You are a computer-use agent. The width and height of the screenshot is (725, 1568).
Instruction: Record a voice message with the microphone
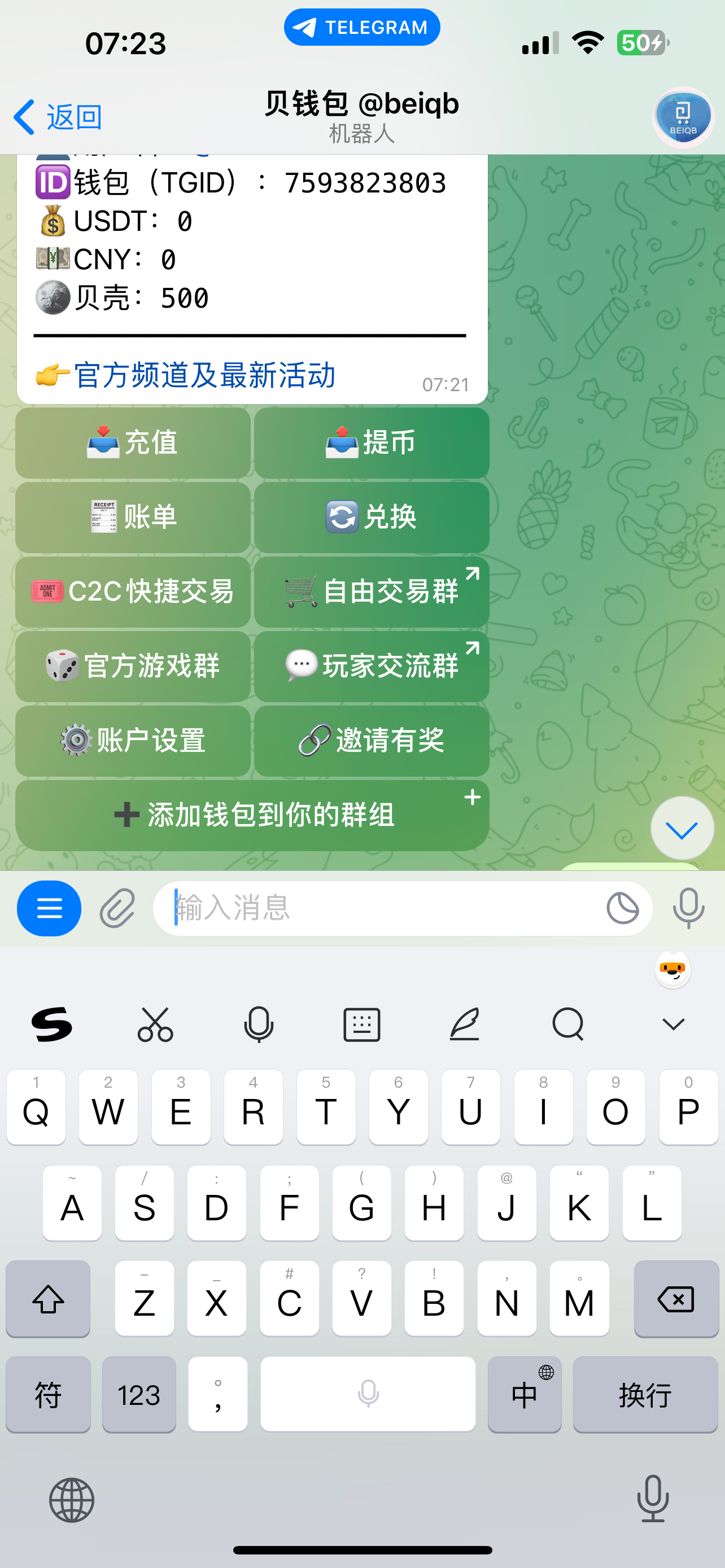[688, 908]
